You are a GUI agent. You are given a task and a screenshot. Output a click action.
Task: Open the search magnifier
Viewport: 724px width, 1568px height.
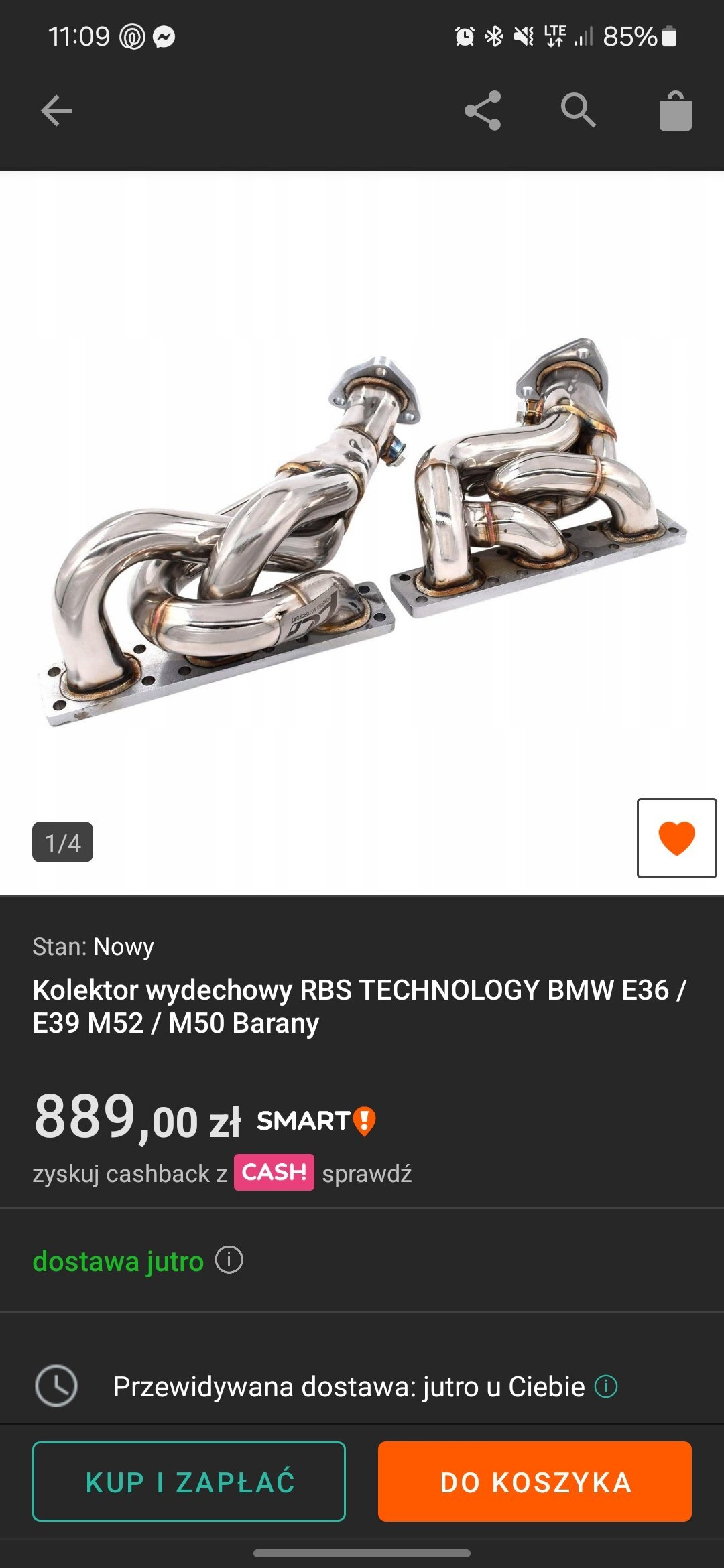coord(579,111)
